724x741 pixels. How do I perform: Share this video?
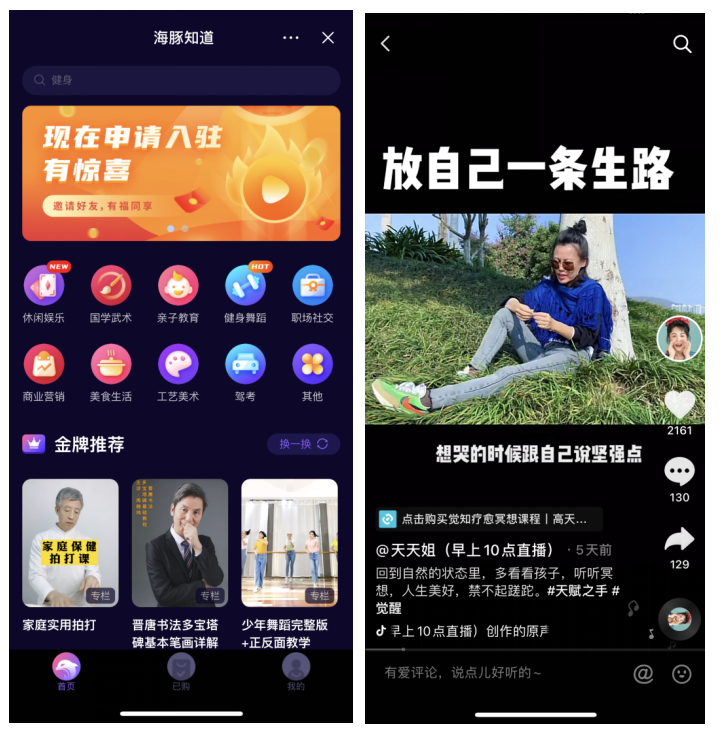point(679,540)
